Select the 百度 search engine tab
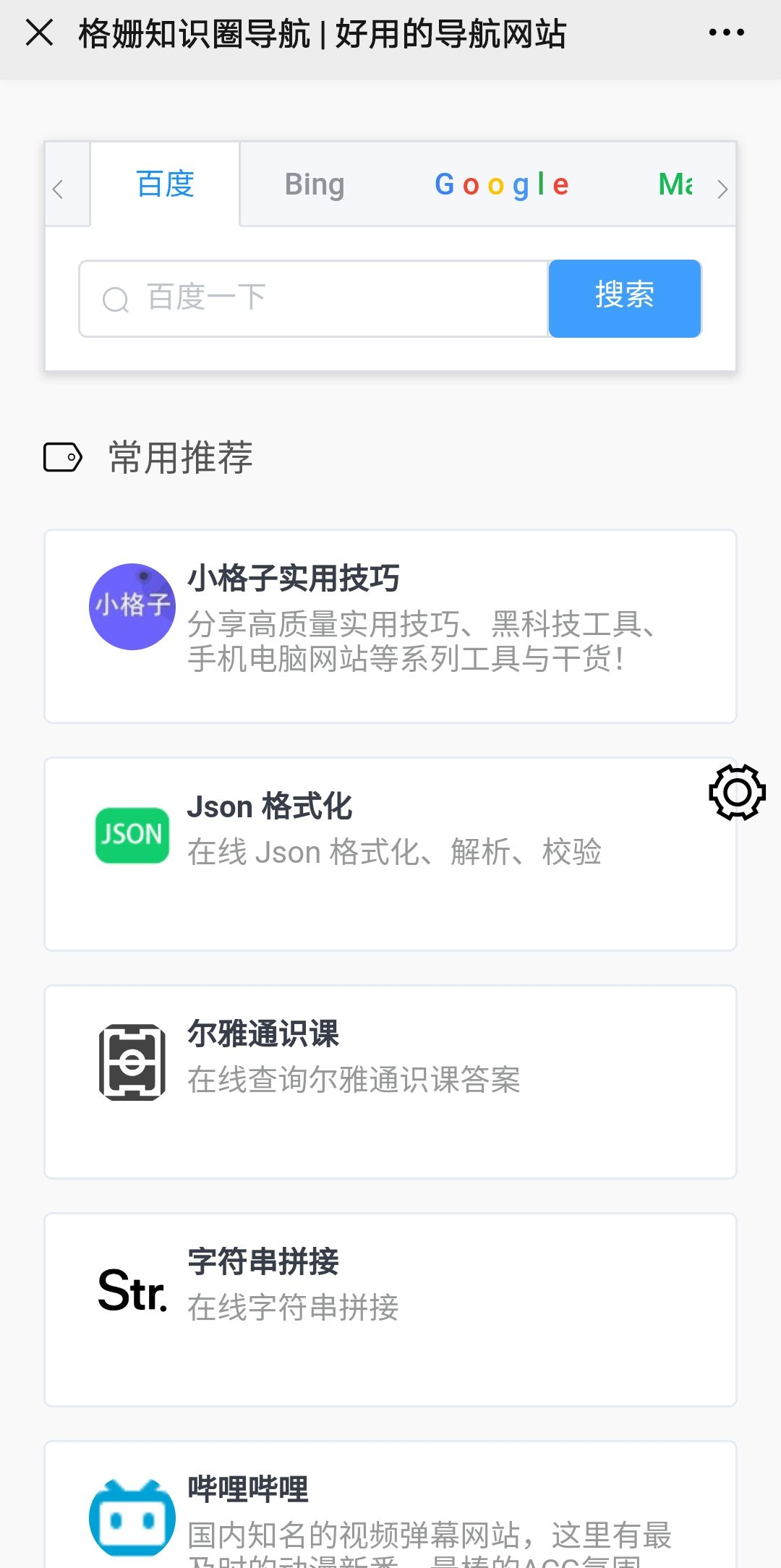This screenshot has height=1568, width=781. (x=165, y=184)
